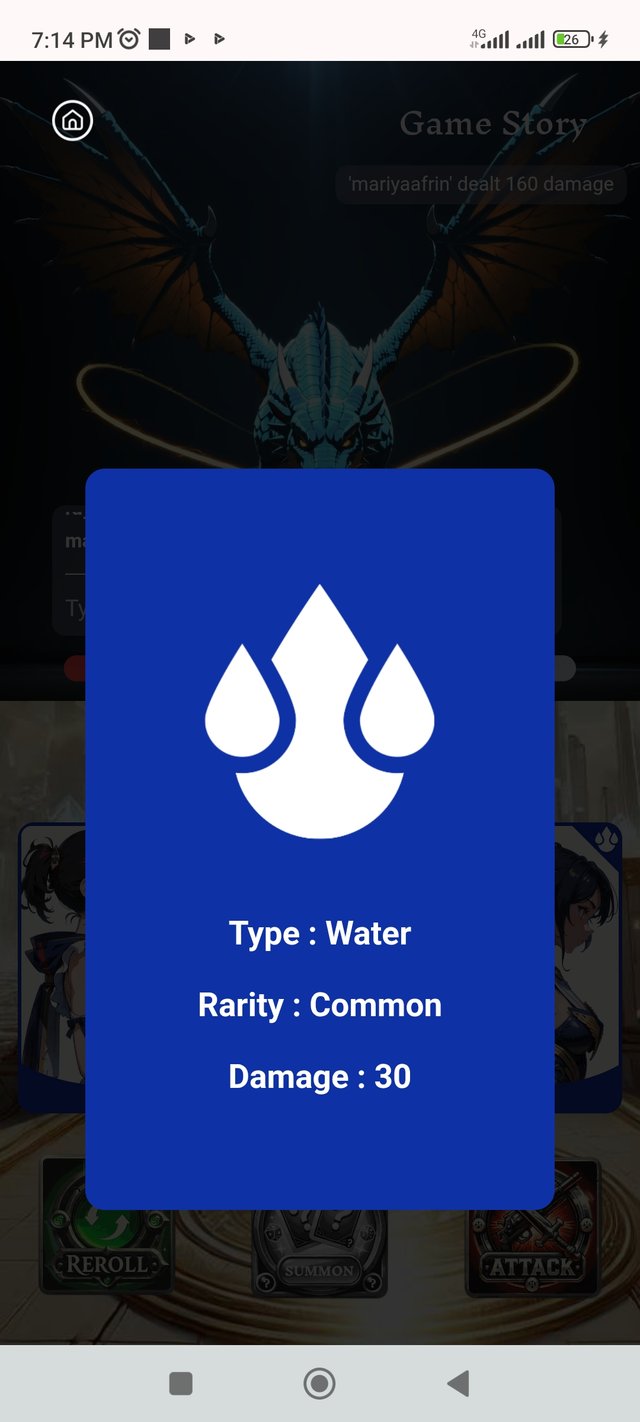
Task: Select the character card on the left
Action: [x=52, y=965]
